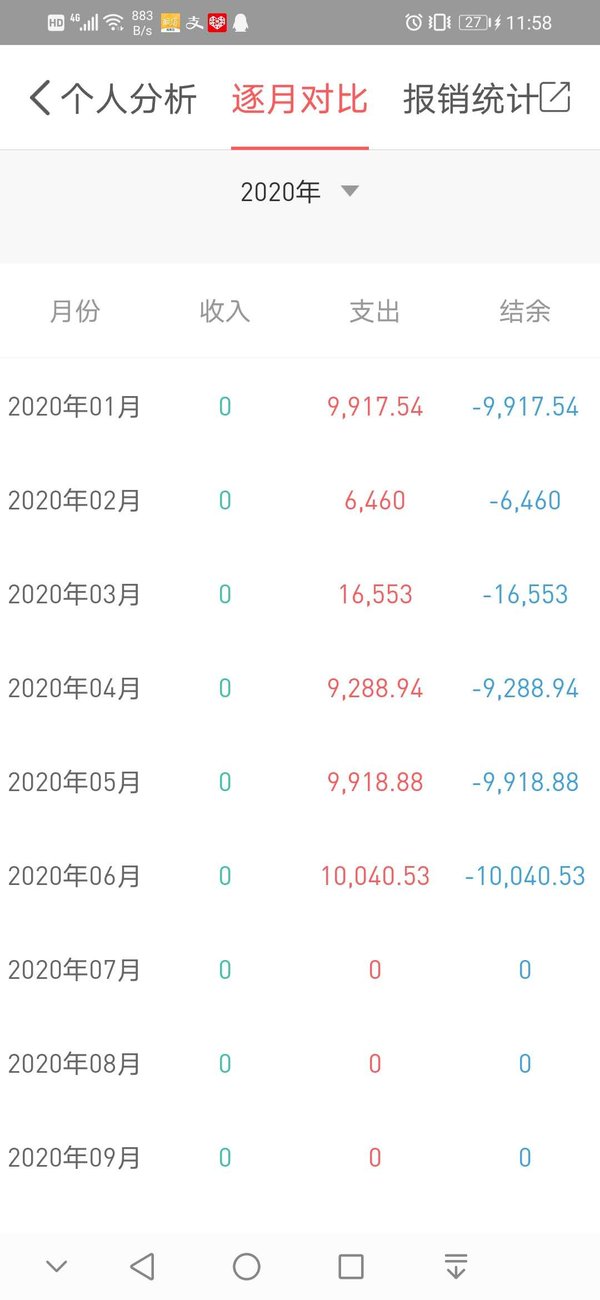Image resolution: width=600 pixels, height=1300 pixels.
Task: Switch to the 个人分析 tab
Action: coord(129,100)
